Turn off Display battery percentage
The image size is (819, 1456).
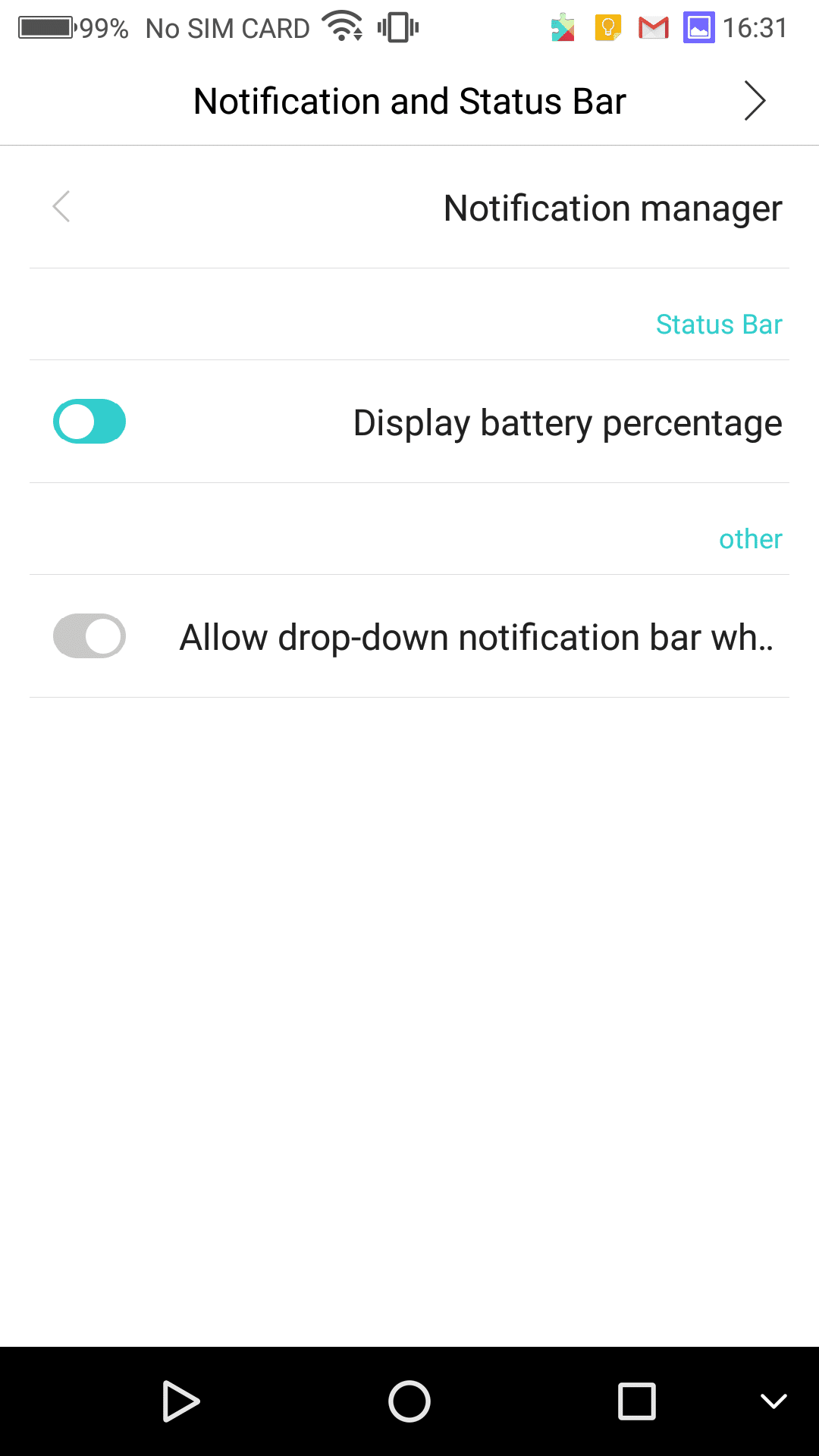[89, 422]
